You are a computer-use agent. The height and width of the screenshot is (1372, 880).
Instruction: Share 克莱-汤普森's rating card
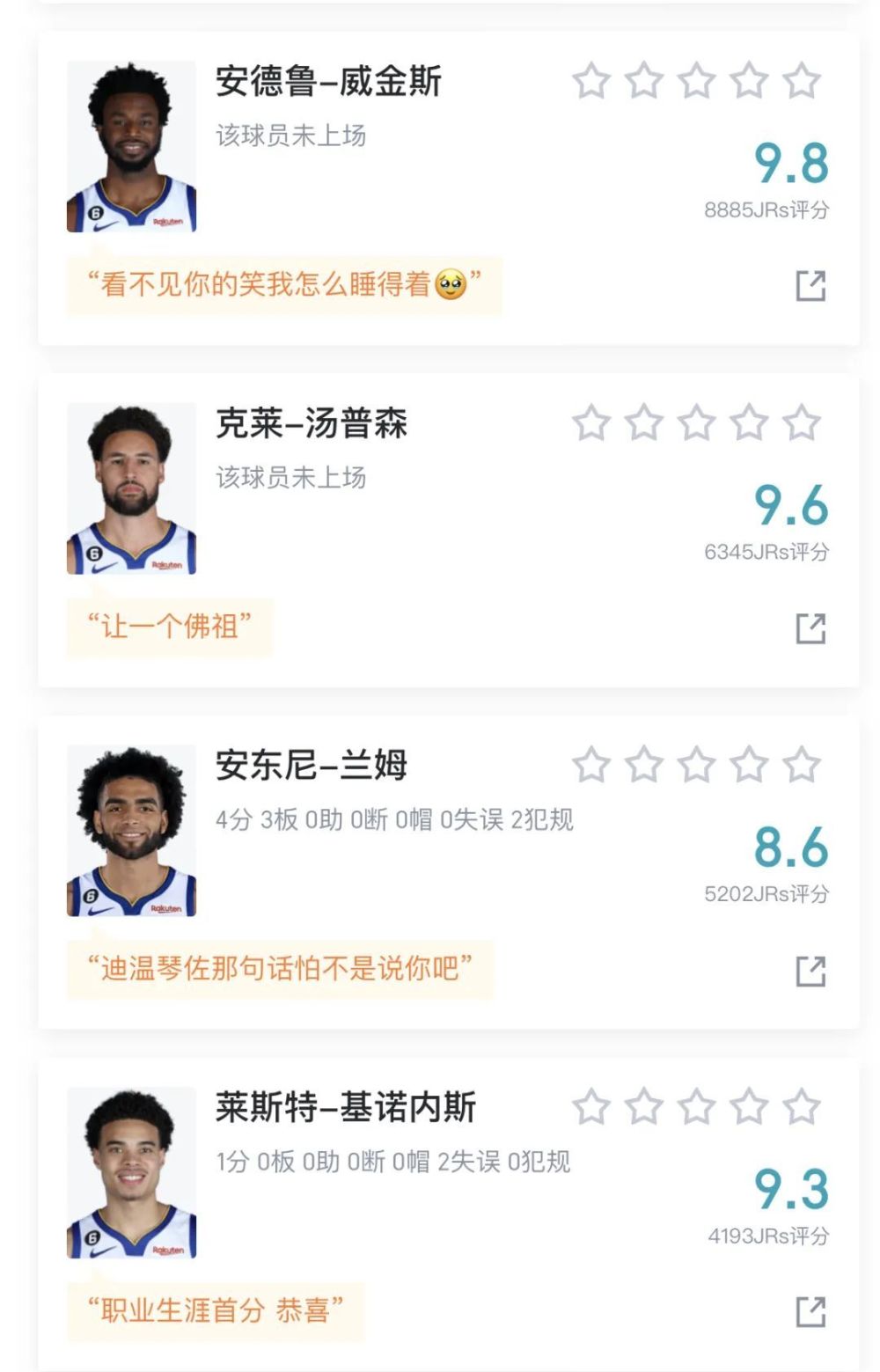pos(810,628)
